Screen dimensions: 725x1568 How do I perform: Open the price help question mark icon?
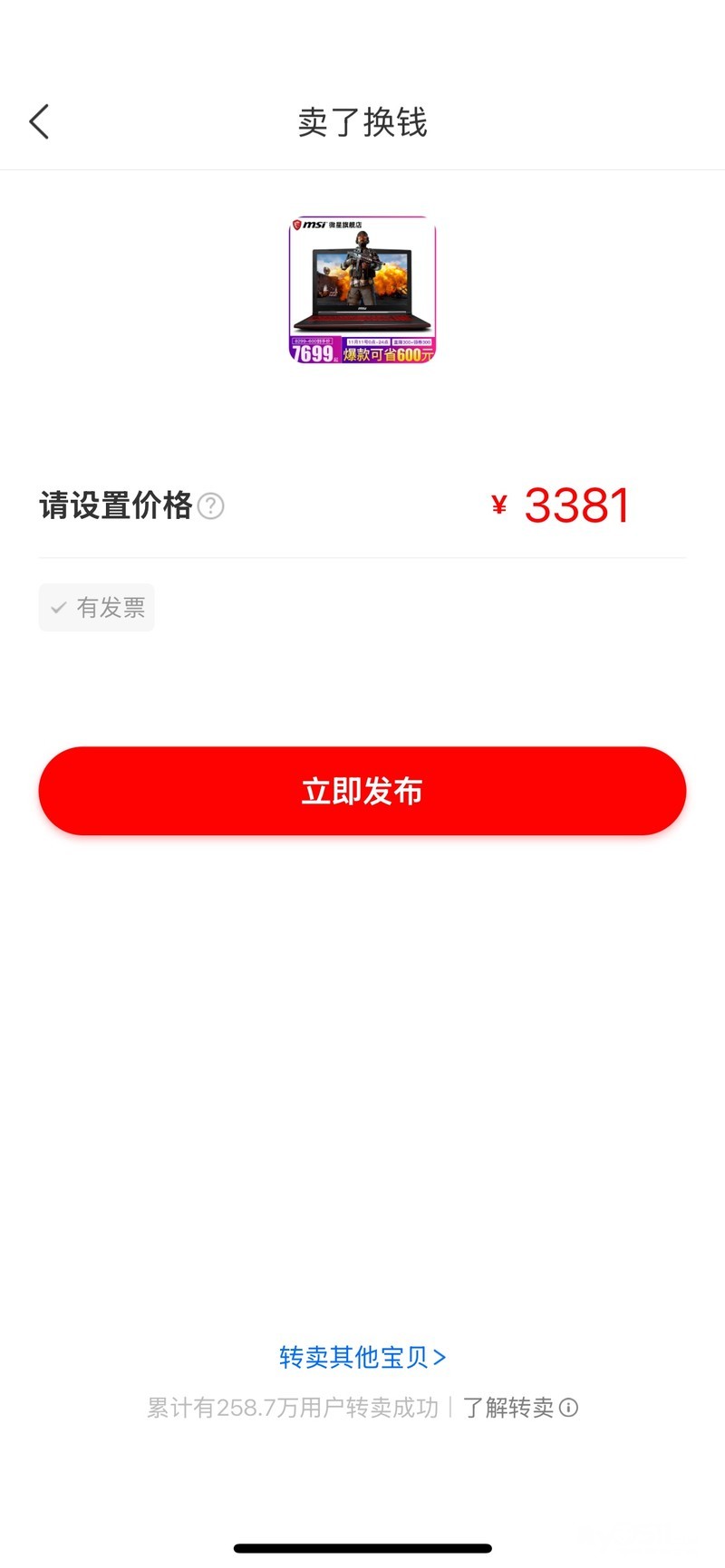(211, 505)
